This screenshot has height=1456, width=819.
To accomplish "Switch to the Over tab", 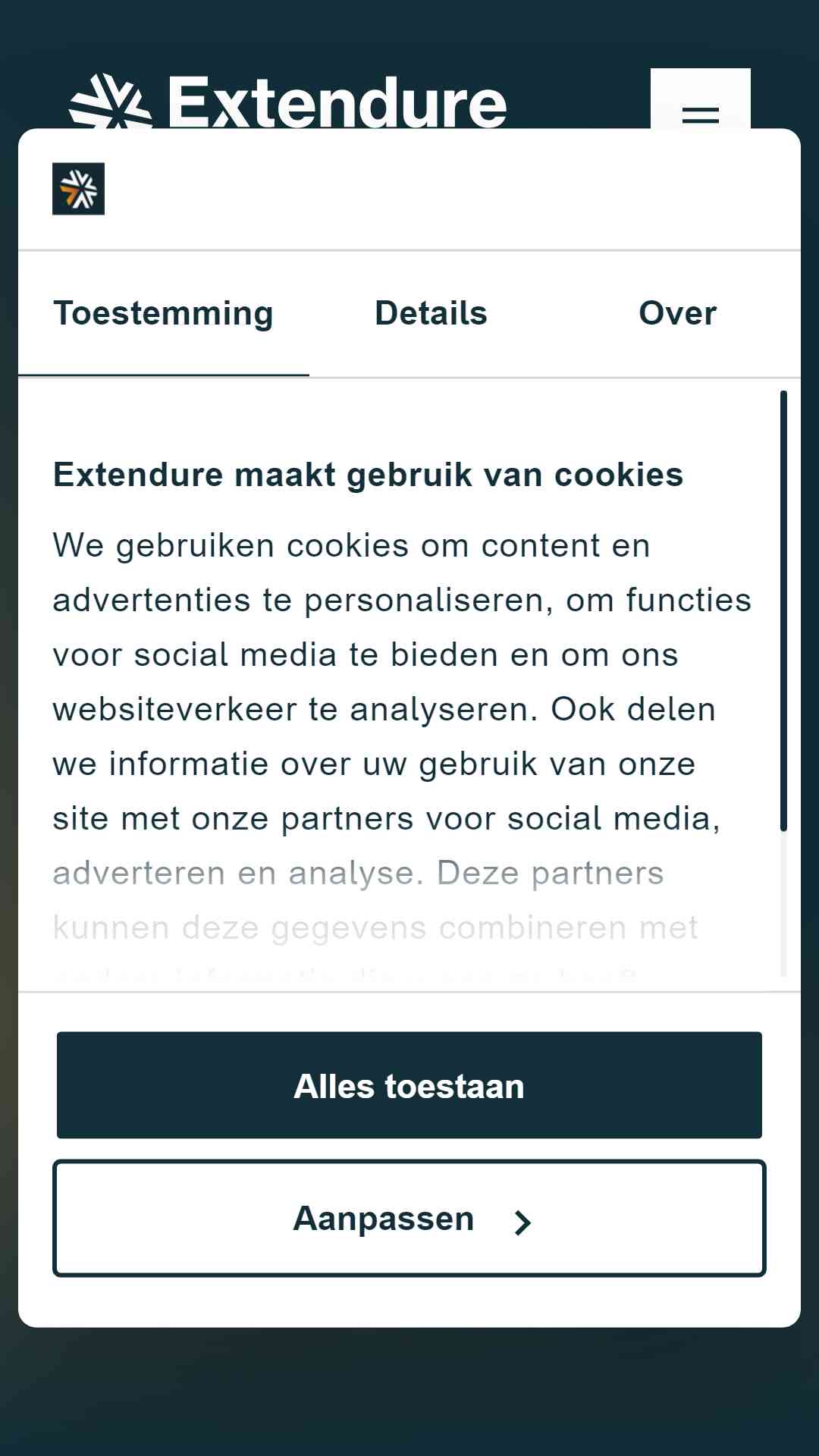I will 677,313.
